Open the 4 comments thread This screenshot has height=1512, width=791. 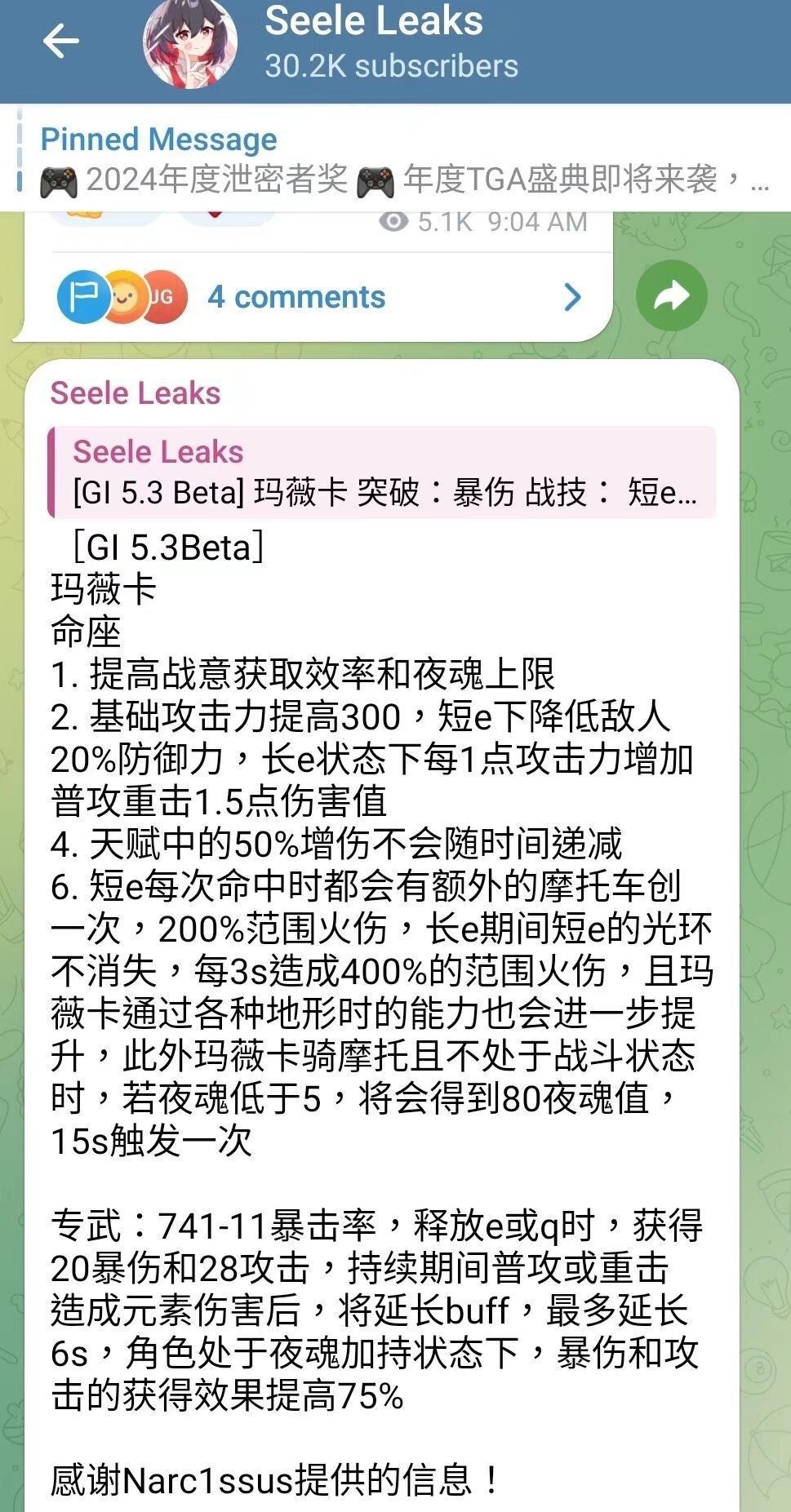(318, 297)
